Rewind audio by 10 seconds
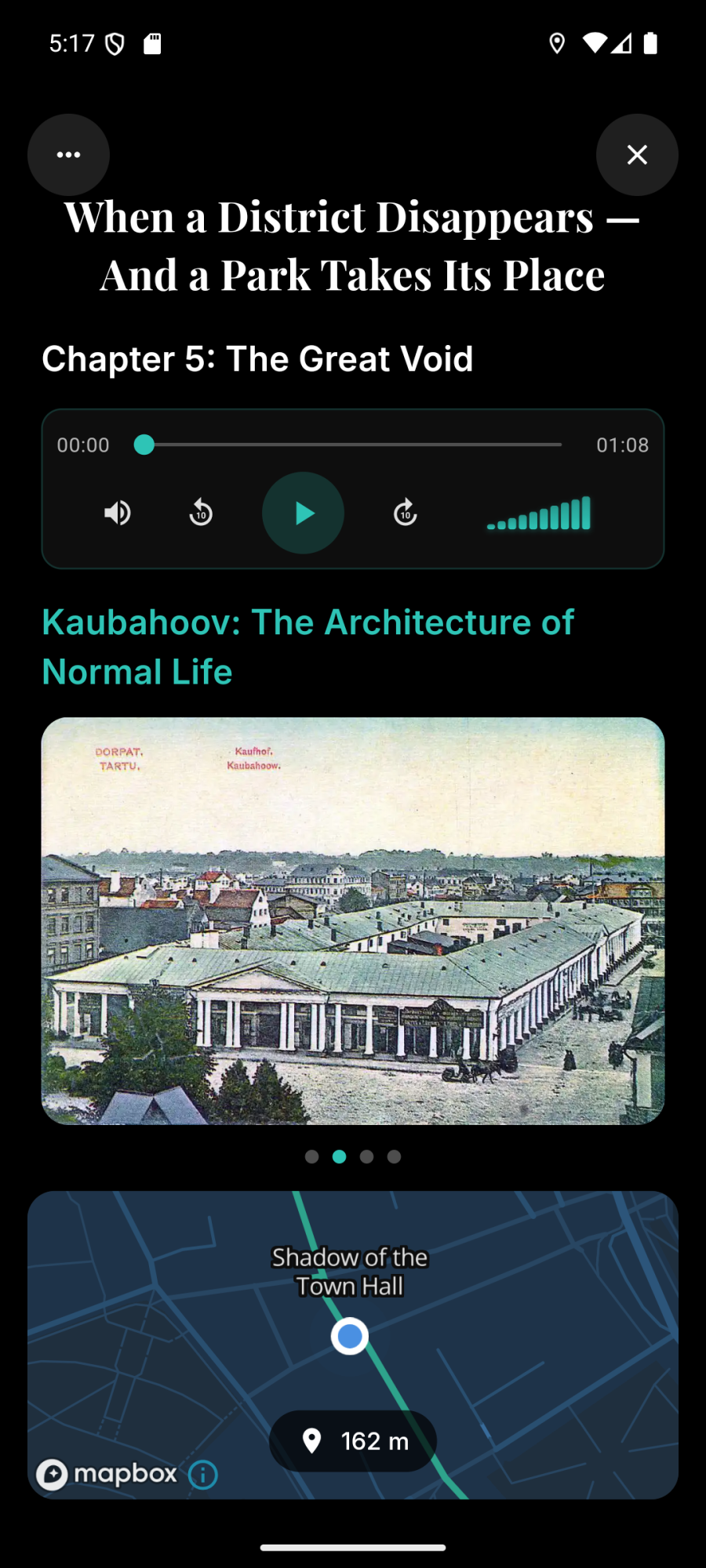The image size is (706, 1568). coord(201,513)
